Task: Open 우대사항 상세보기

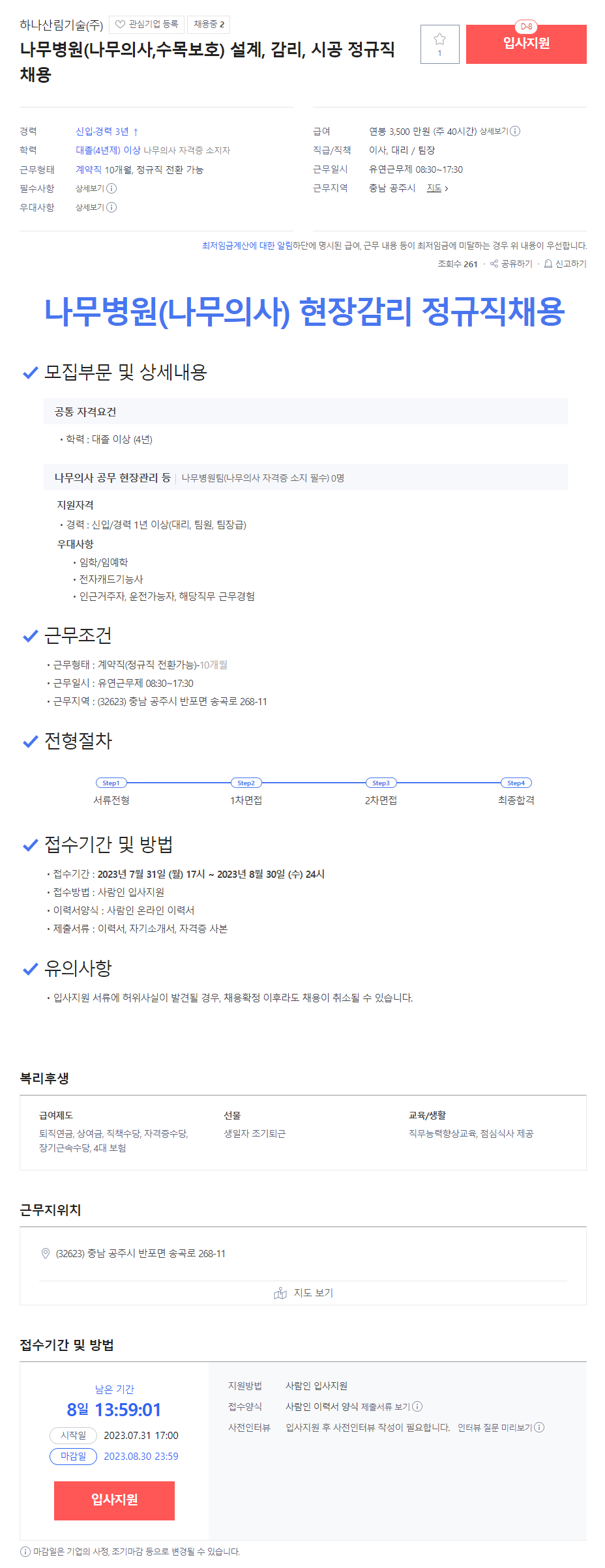Action: (x=95, y=207)
